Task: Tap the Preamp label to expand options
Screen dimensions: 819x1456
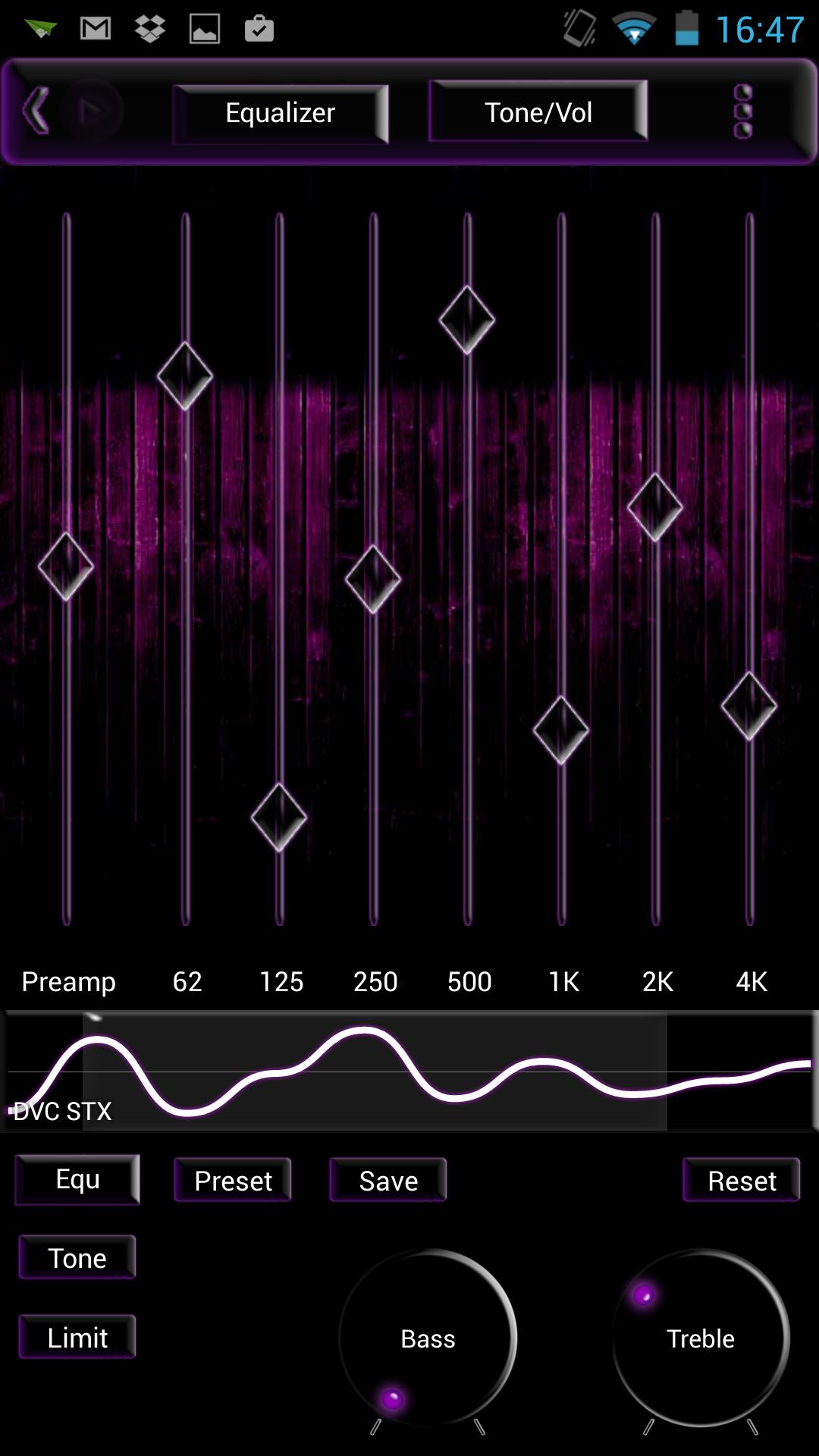Action: [x=68, y=981]
